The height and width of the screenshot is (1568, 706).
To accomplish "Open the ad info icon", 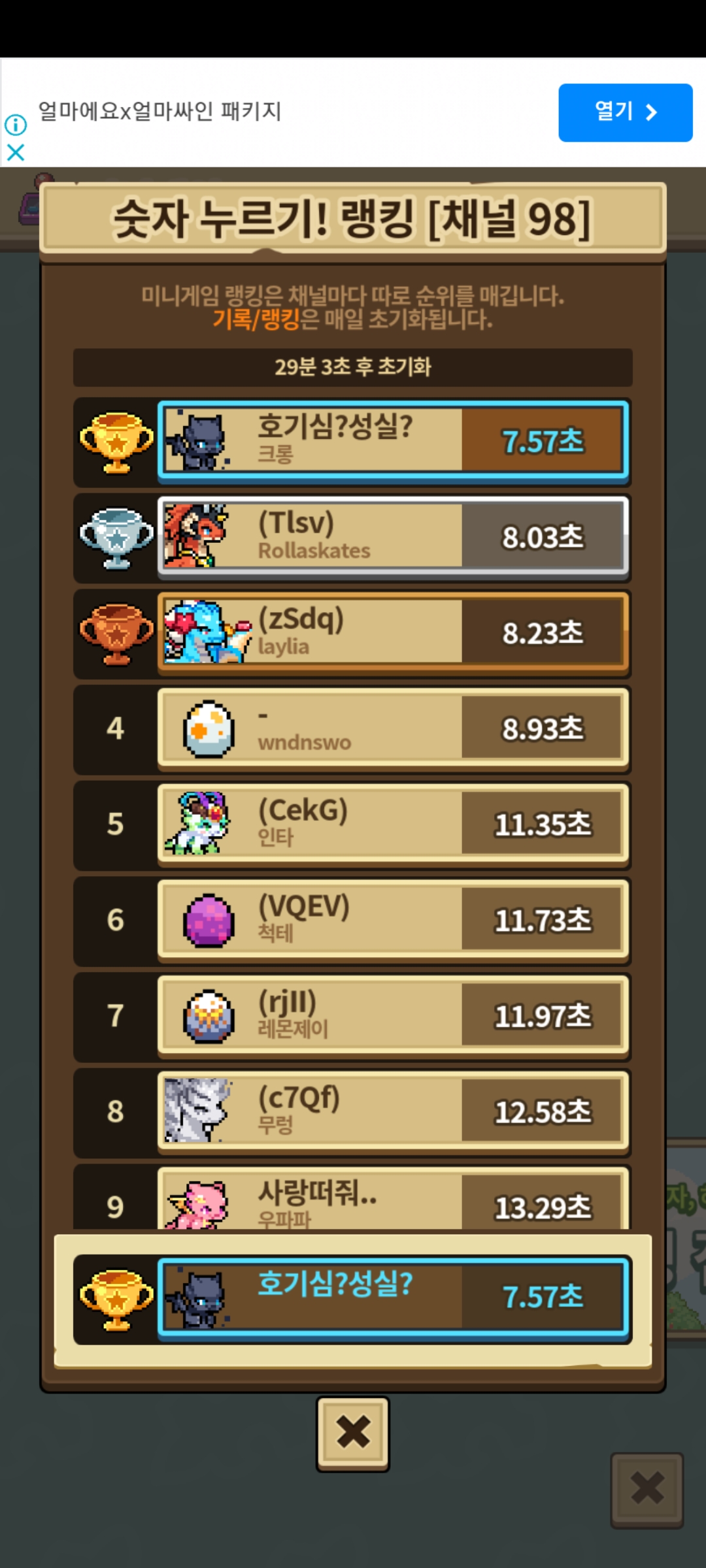I will tap(16, 124).
